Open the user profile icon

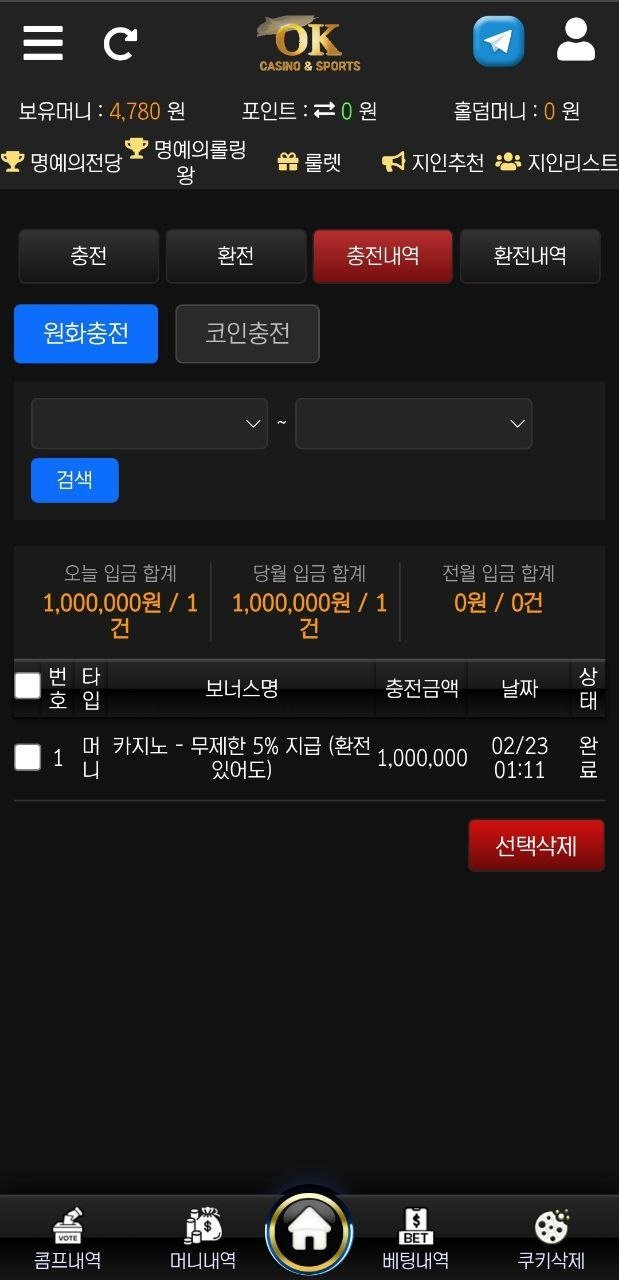pyautogui.click(x=575, y=41)
